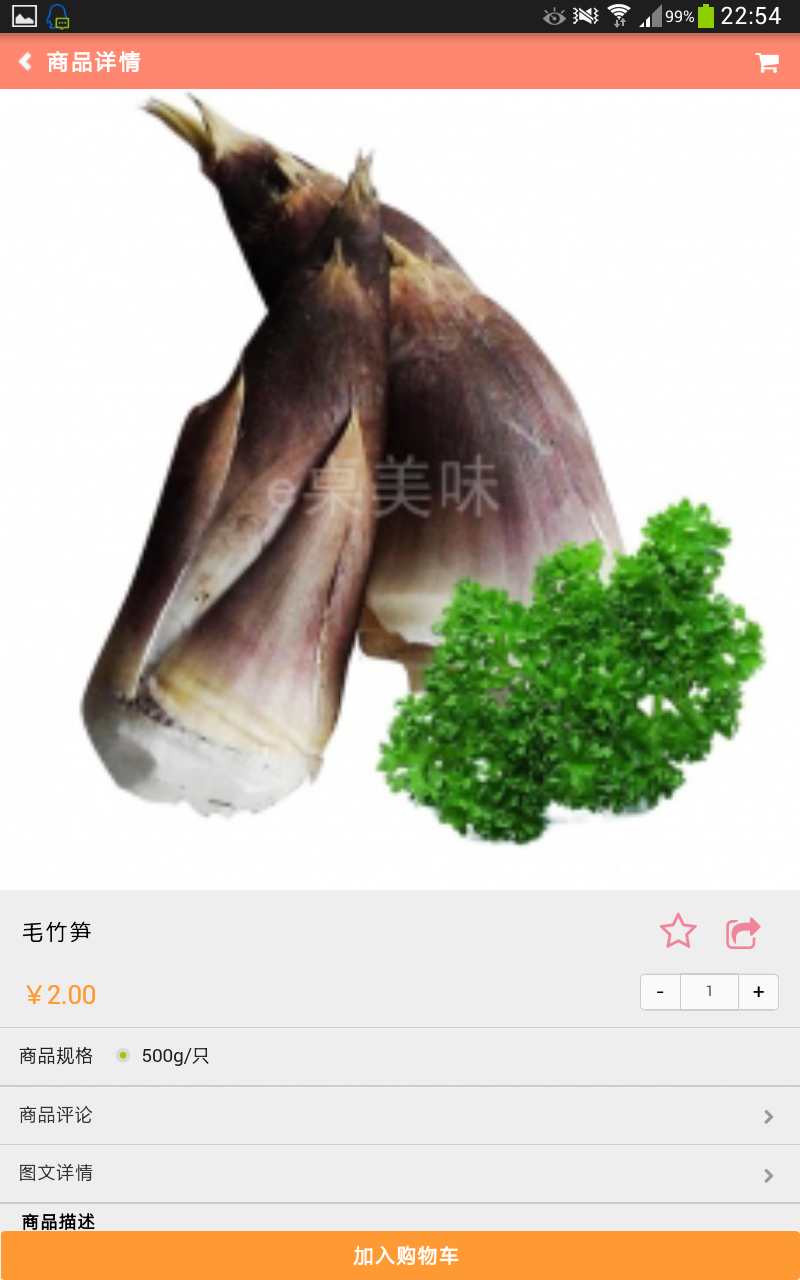This screenshot has width=800, height=1280.
Task: Decrease quantity with minus button
Action: [x=660, y=992]
